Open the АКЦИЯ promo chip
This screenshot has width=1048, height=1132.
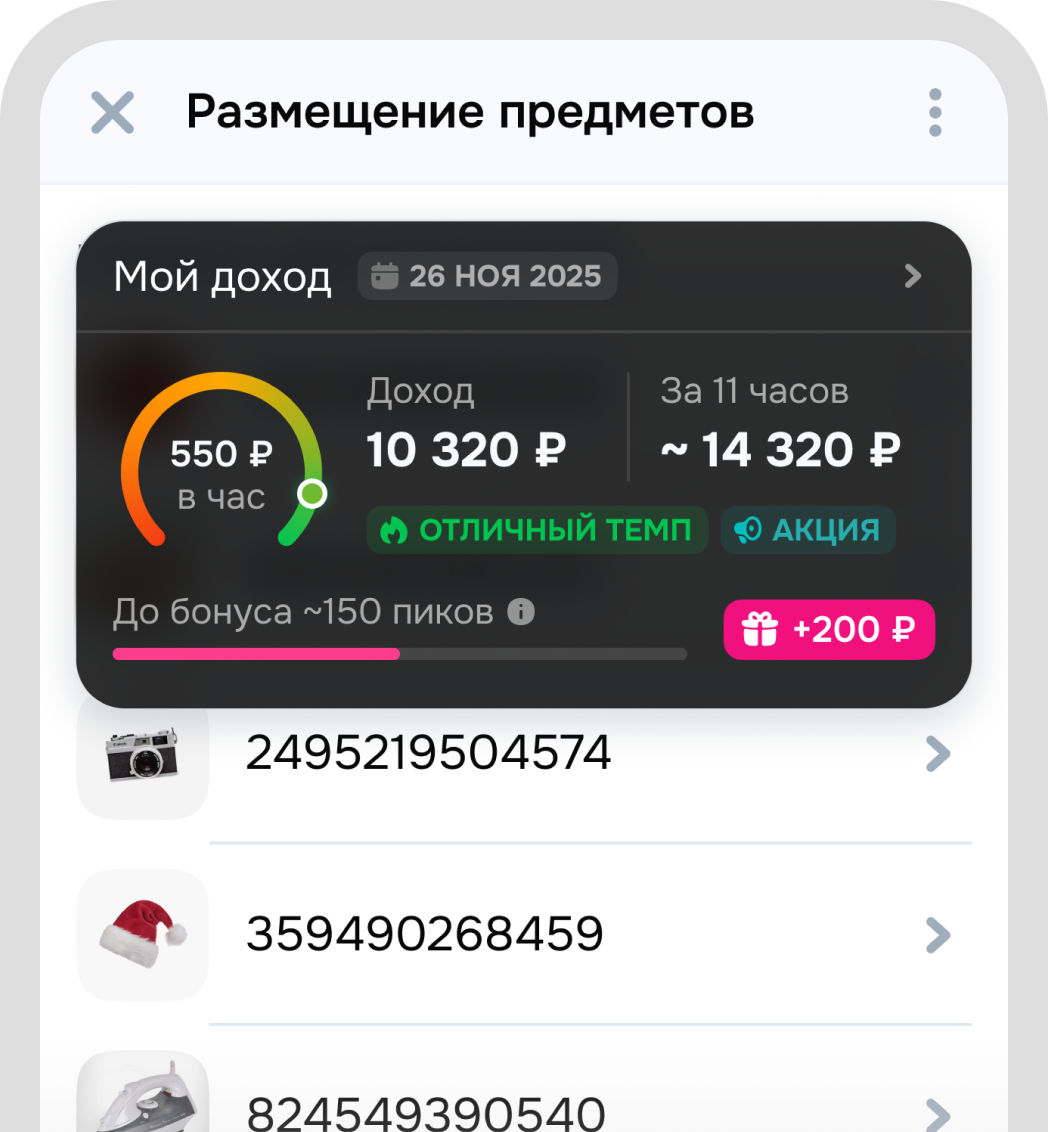(x=808, y=530)
